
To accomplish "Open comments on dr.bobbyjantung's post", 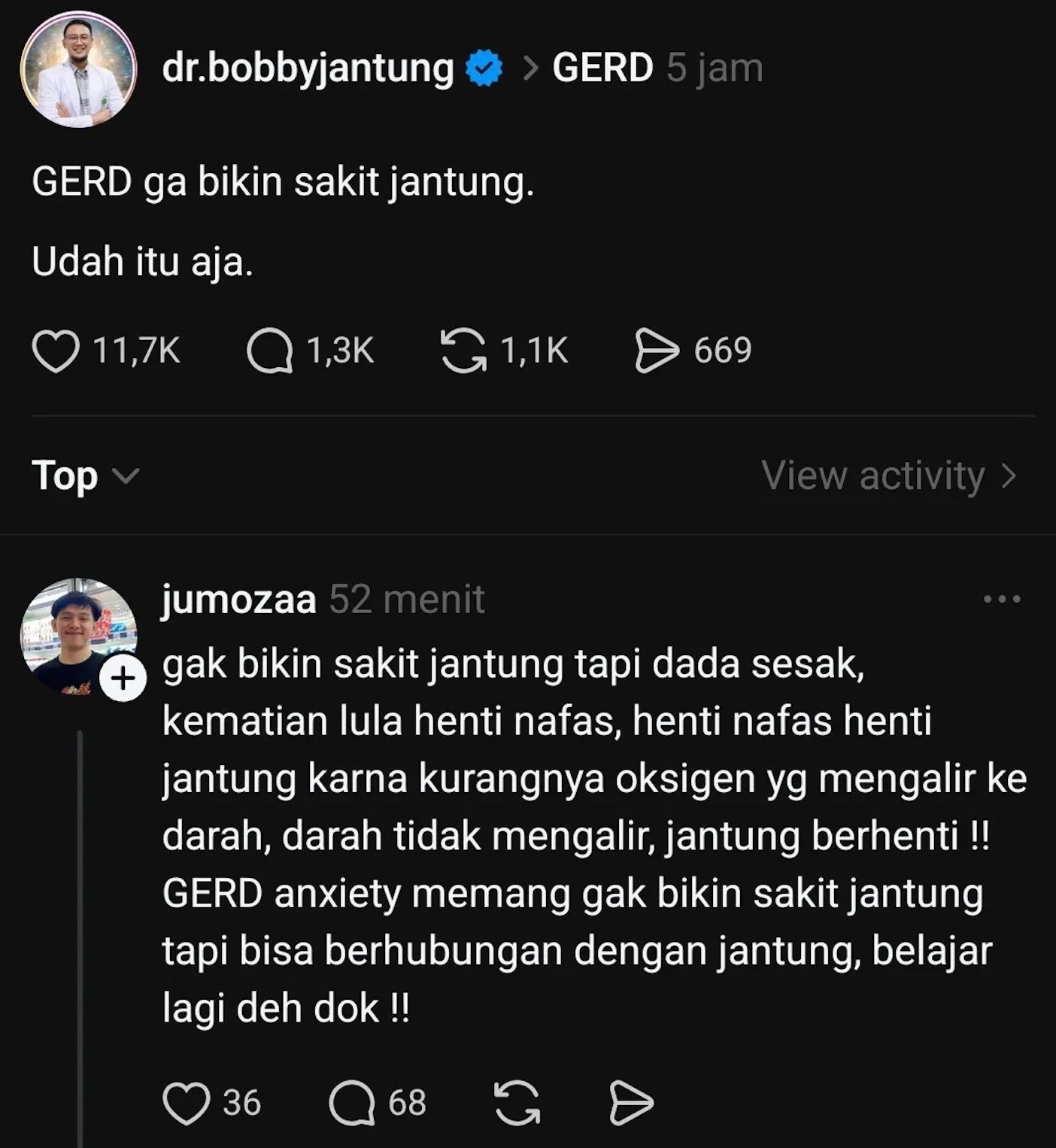I will 270,351.
